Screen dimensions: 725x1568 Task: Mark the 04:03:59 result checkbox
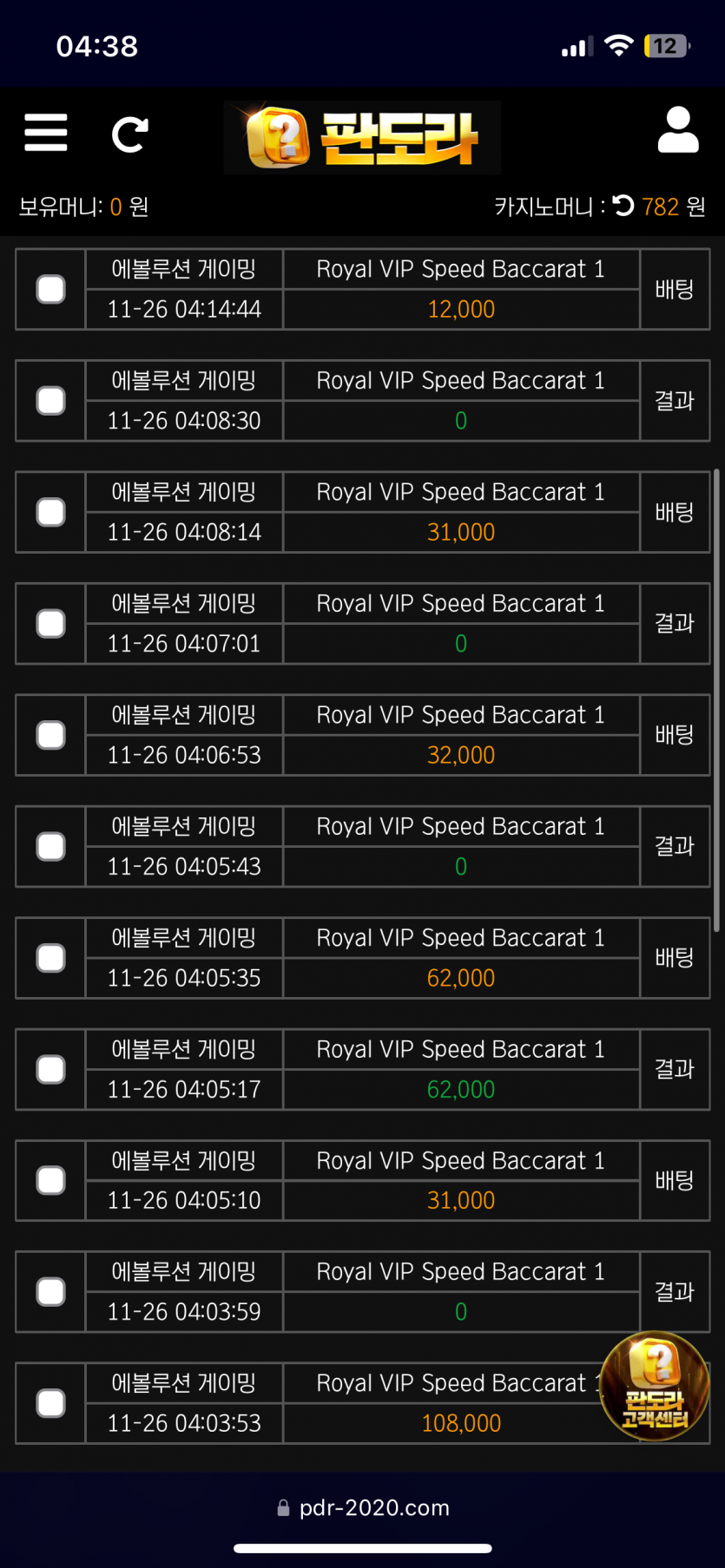(51, 1291)
